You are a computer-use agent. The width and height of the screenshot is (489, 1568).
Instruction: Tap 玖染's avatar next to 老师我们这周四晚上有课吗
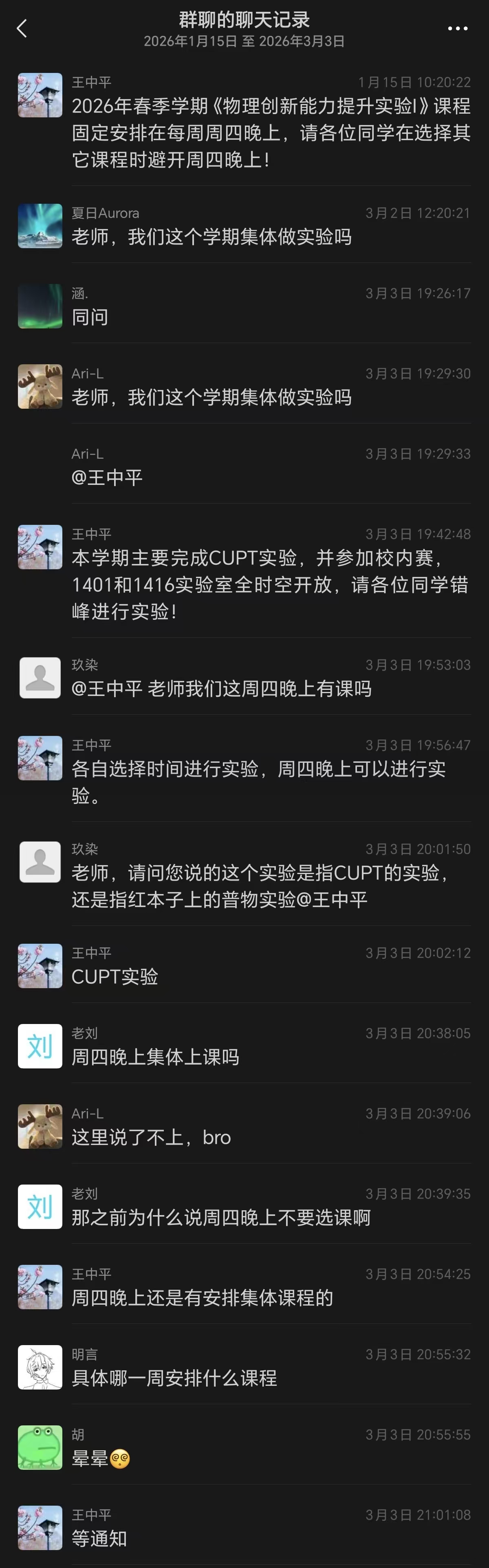click(x=40, y=678)
